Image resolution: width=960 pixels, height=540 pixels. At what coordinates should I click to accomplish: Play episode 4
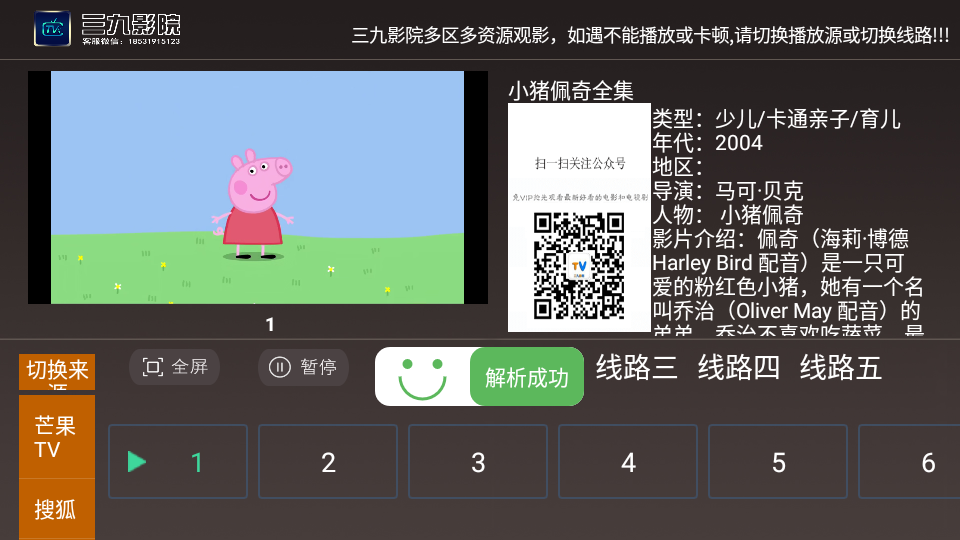click(x=628, y=462)
